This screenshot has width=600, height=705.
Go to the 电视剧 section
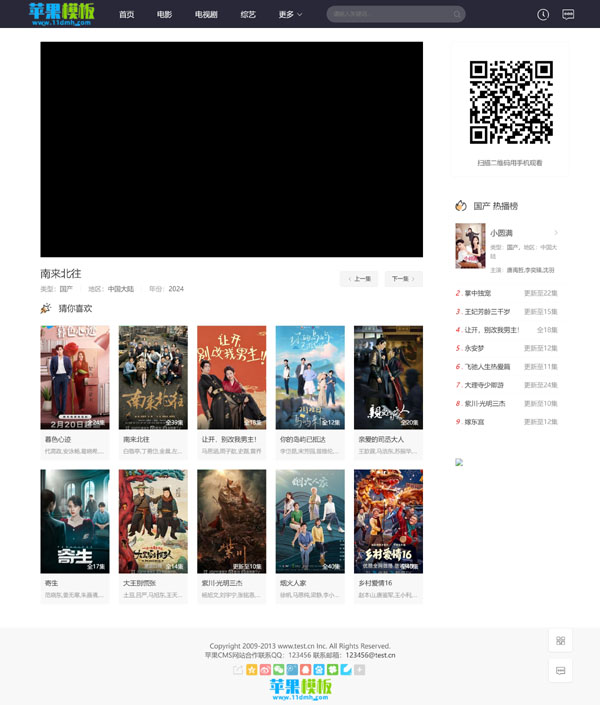click(x=206, y=15)
